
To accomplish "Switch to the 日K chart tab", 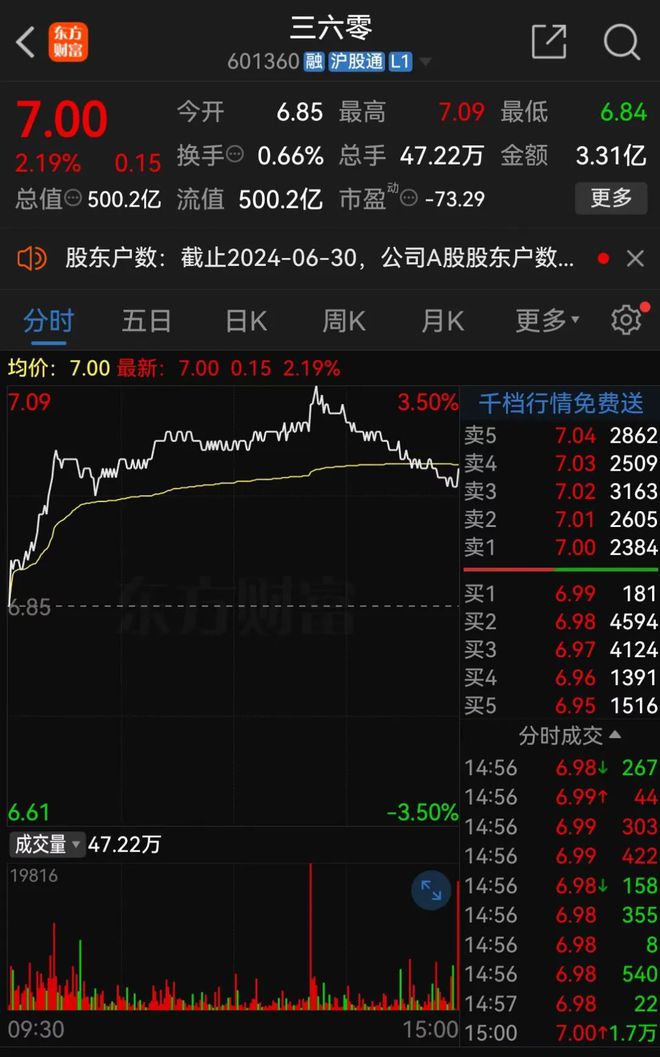I will (245, 320).
